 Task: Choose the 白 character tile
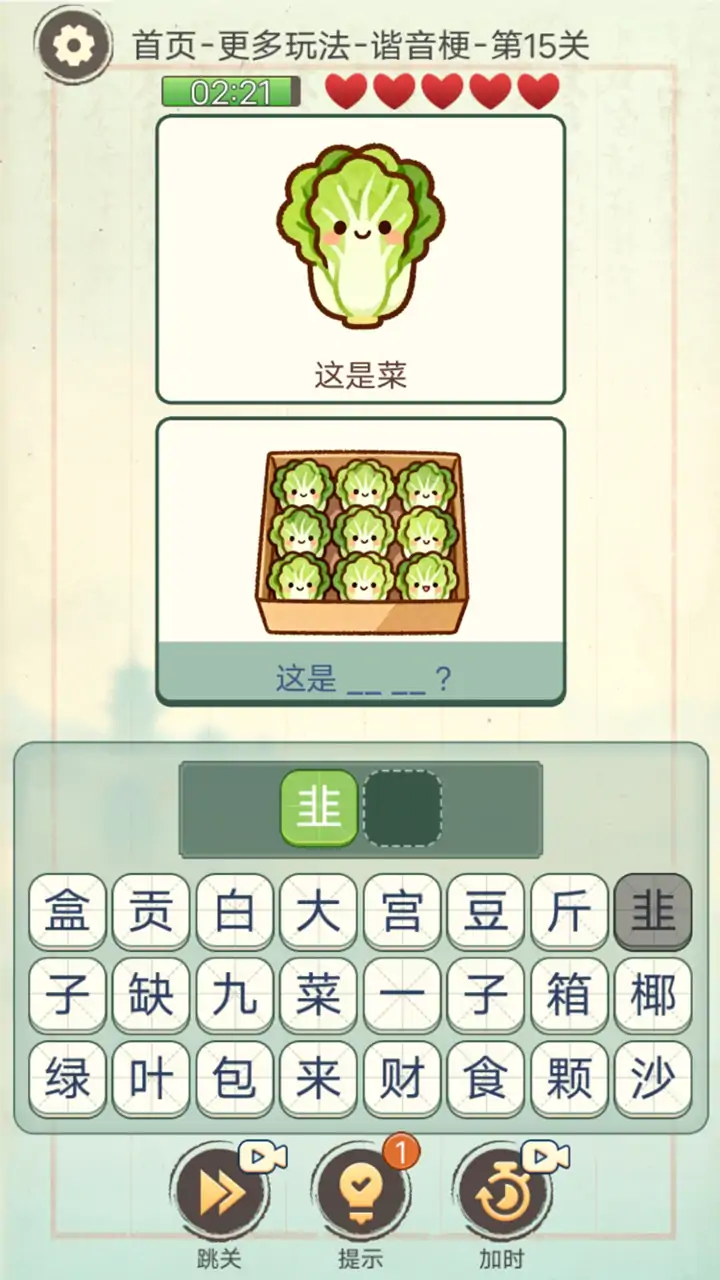click(235, 912)
